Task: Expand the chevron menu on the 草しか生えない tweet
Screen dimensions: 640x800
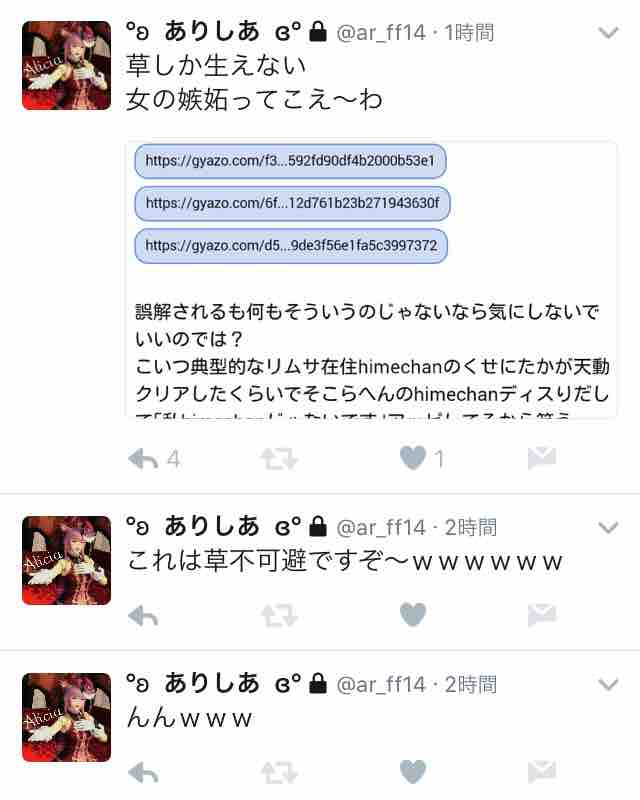Action: click(x=608, y=33)
